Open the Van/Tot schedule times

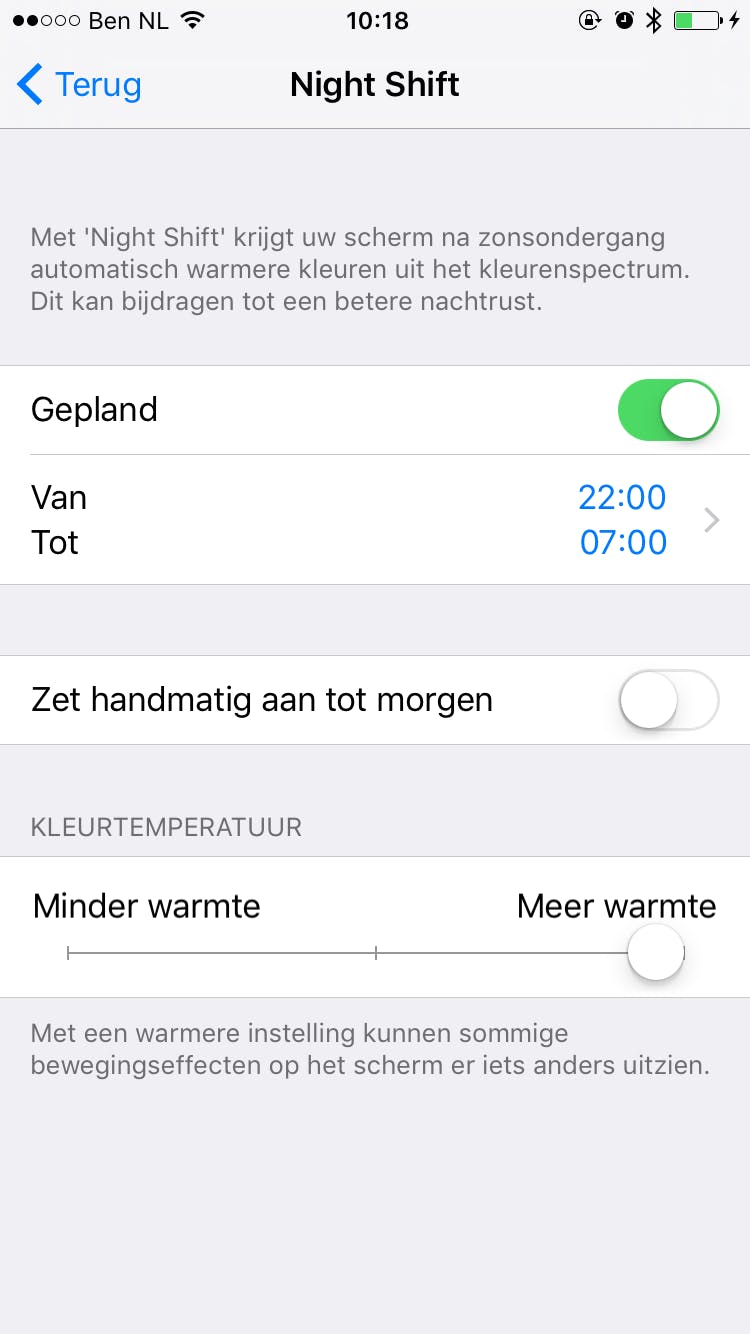coord(375,520)
